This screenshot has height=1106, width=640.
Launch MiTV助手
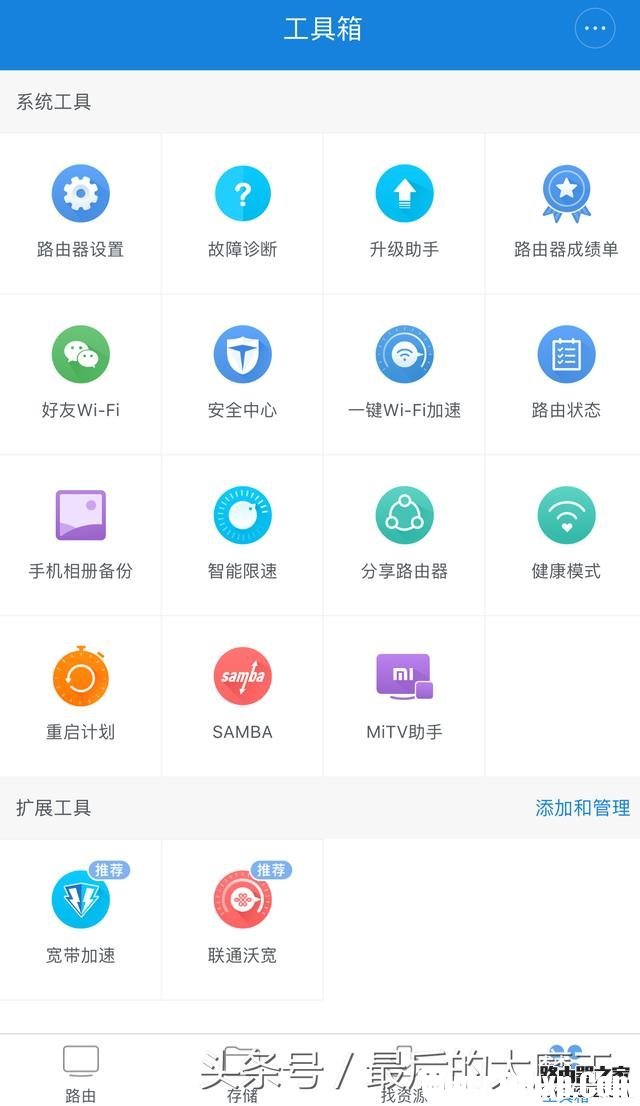[x=404, y=696]
